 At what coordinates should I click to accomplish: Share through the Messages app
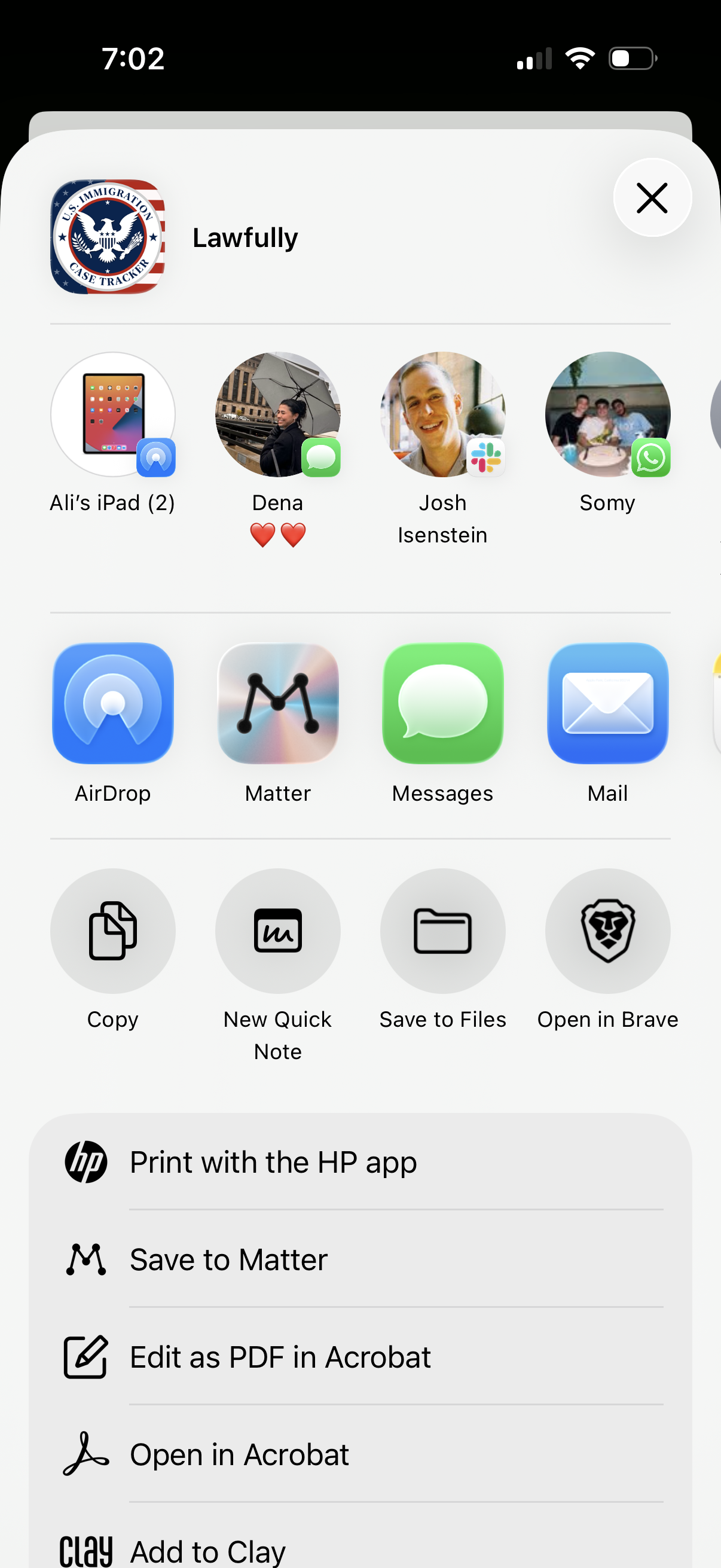tap(442, 704)
